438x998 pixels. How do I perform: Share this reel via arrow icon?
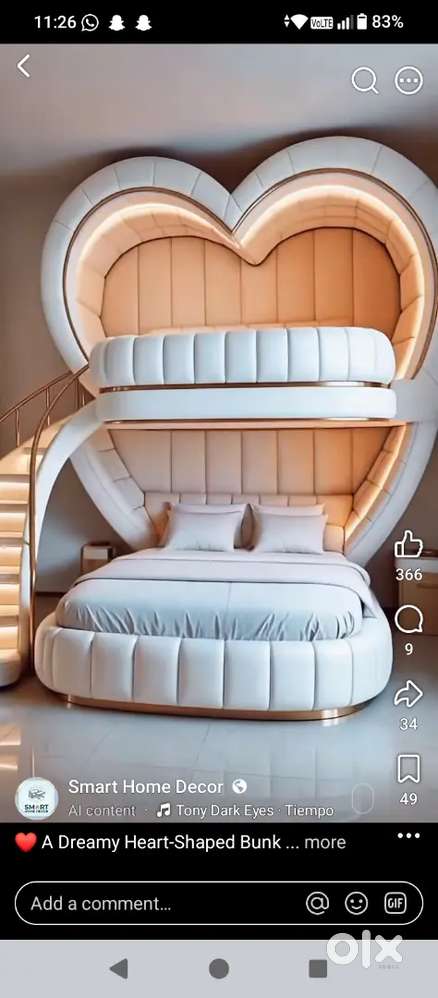click(x=409, y=694)
